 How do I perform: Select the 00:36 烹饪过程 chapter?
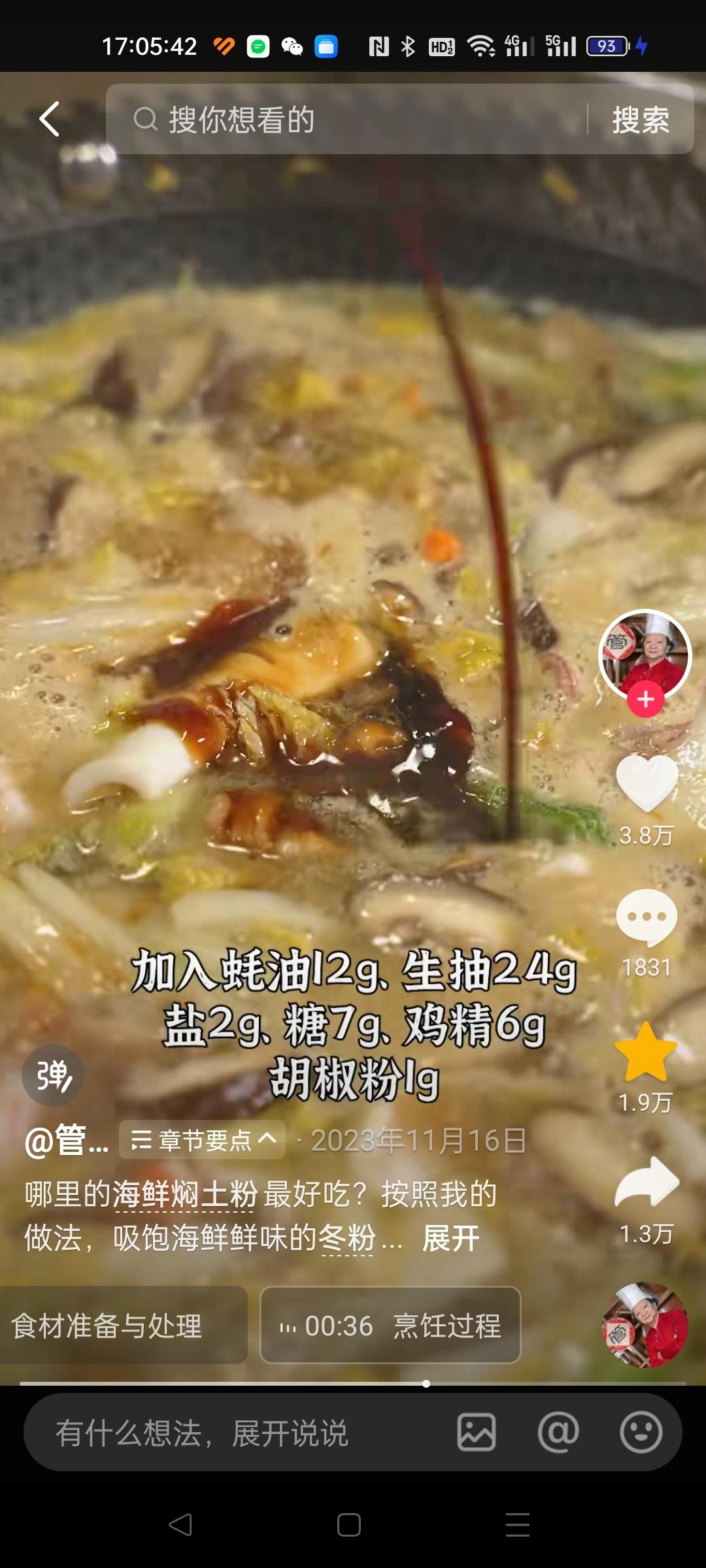point(390,1326)
